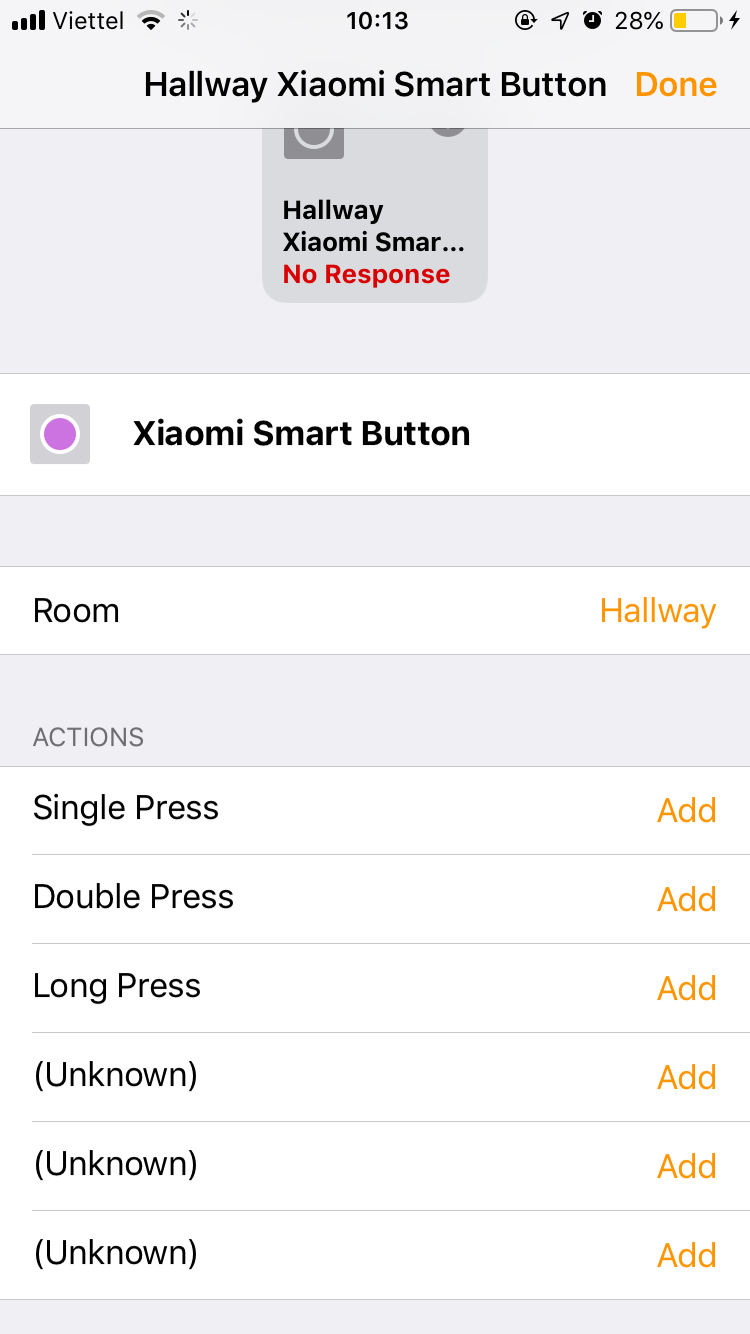Tap the cellular signal indicator
The width and height of the screenshot is (750, 1334).
(28, 19)
